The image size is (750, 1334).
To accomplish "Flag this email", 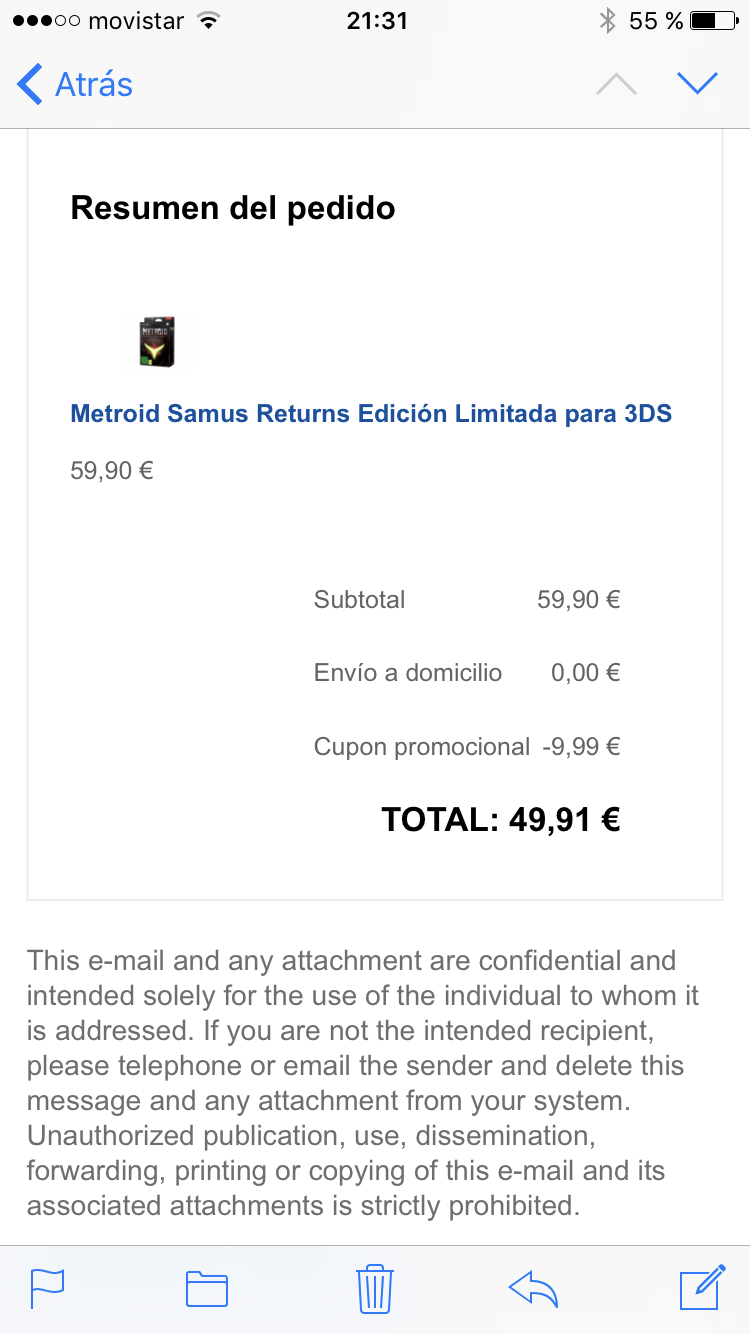I will (47, 1288).
